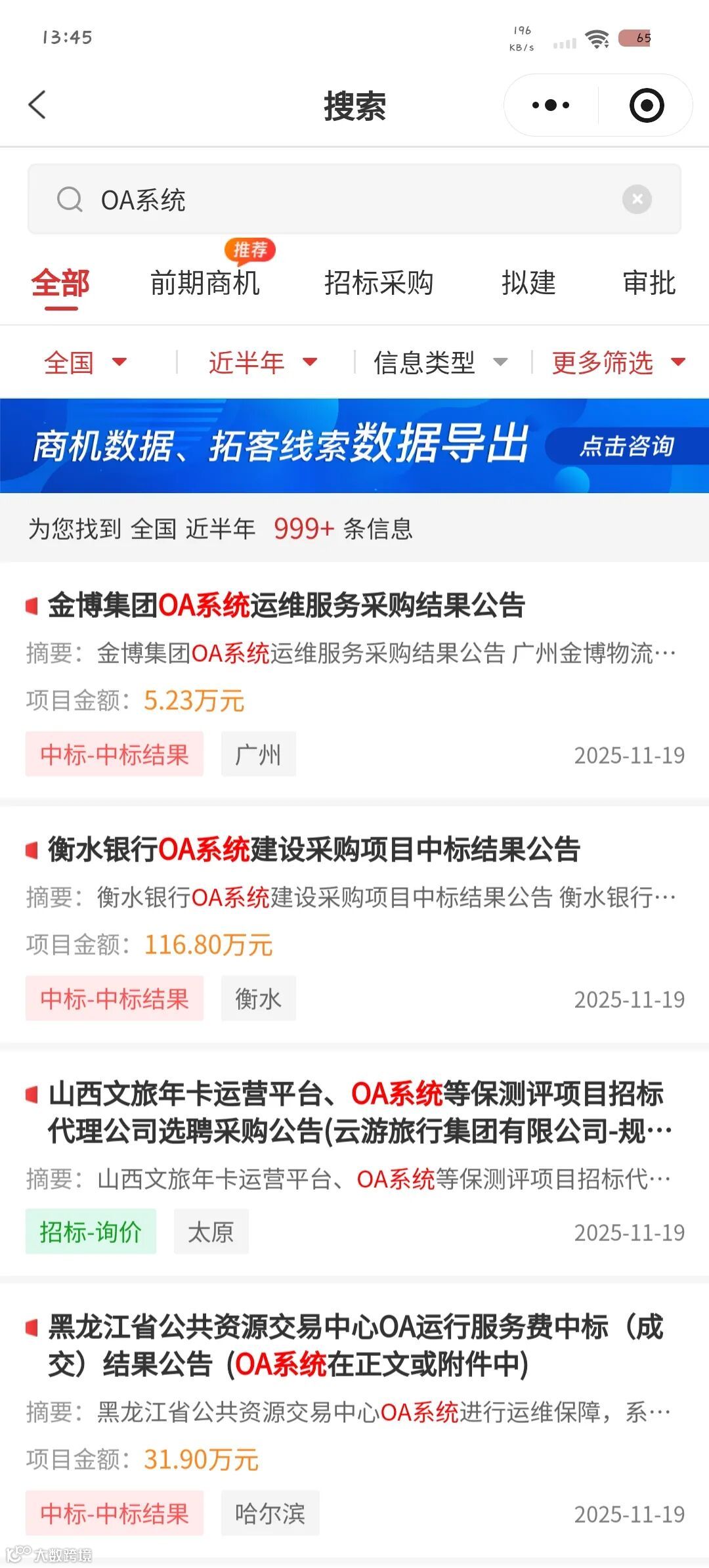Tap the 点击咨询 banner button

(627, 446)
